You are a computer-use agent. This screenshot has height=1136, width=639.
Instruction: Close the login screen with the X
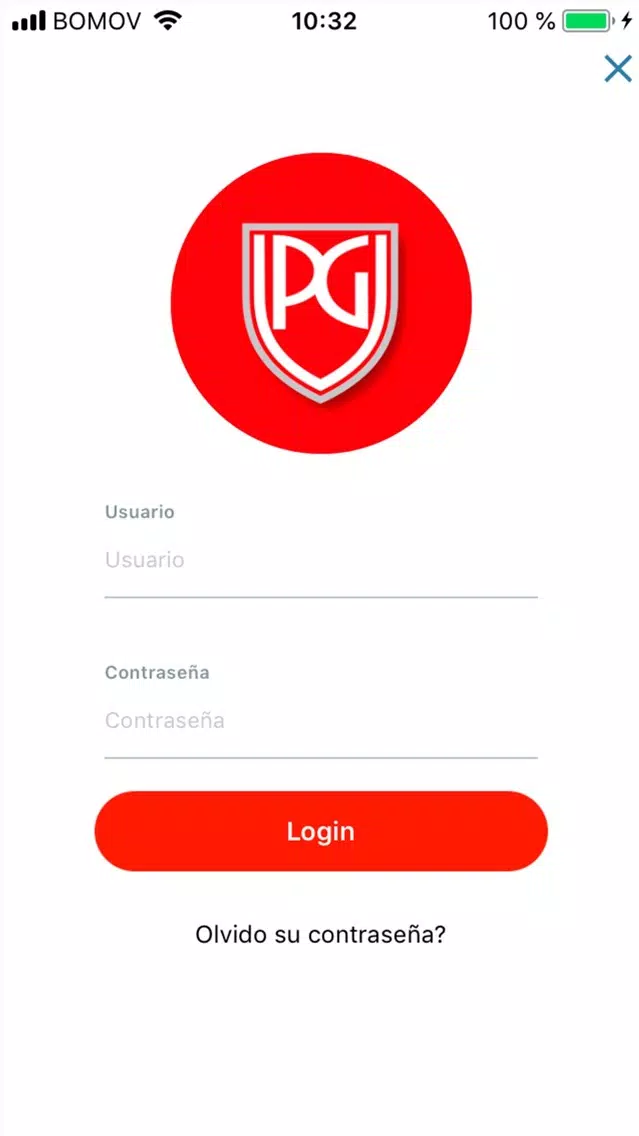pyautogui.click(x=617, y=69)
